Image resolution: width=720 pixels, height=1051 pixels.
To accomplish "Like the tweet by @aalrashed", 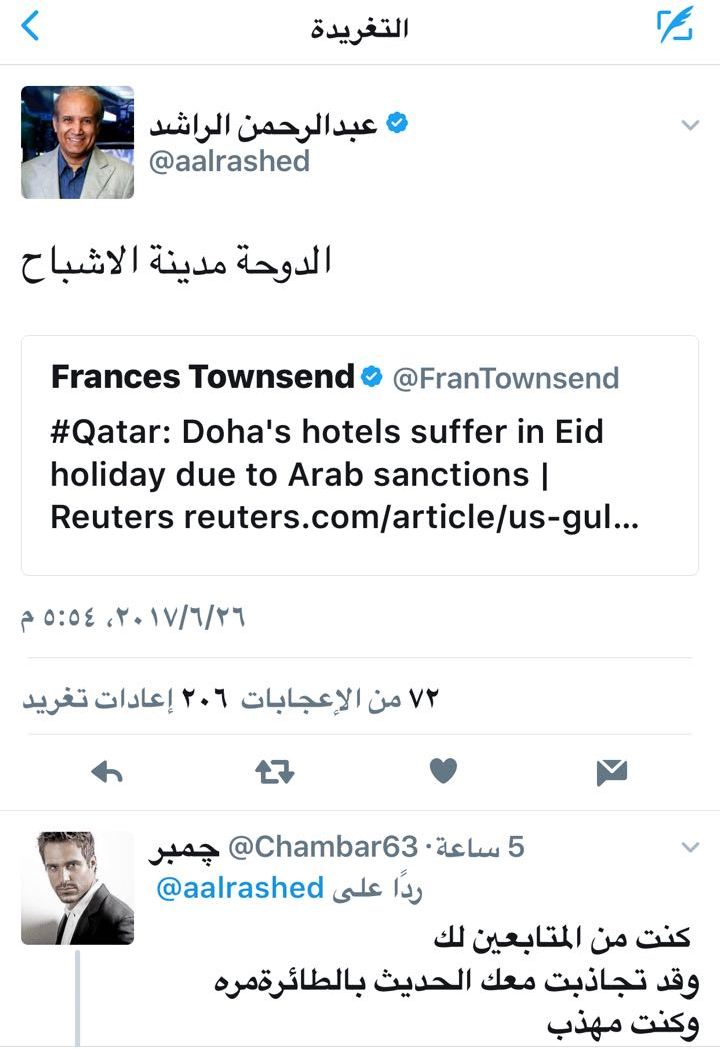I will [x=443, y=771].
